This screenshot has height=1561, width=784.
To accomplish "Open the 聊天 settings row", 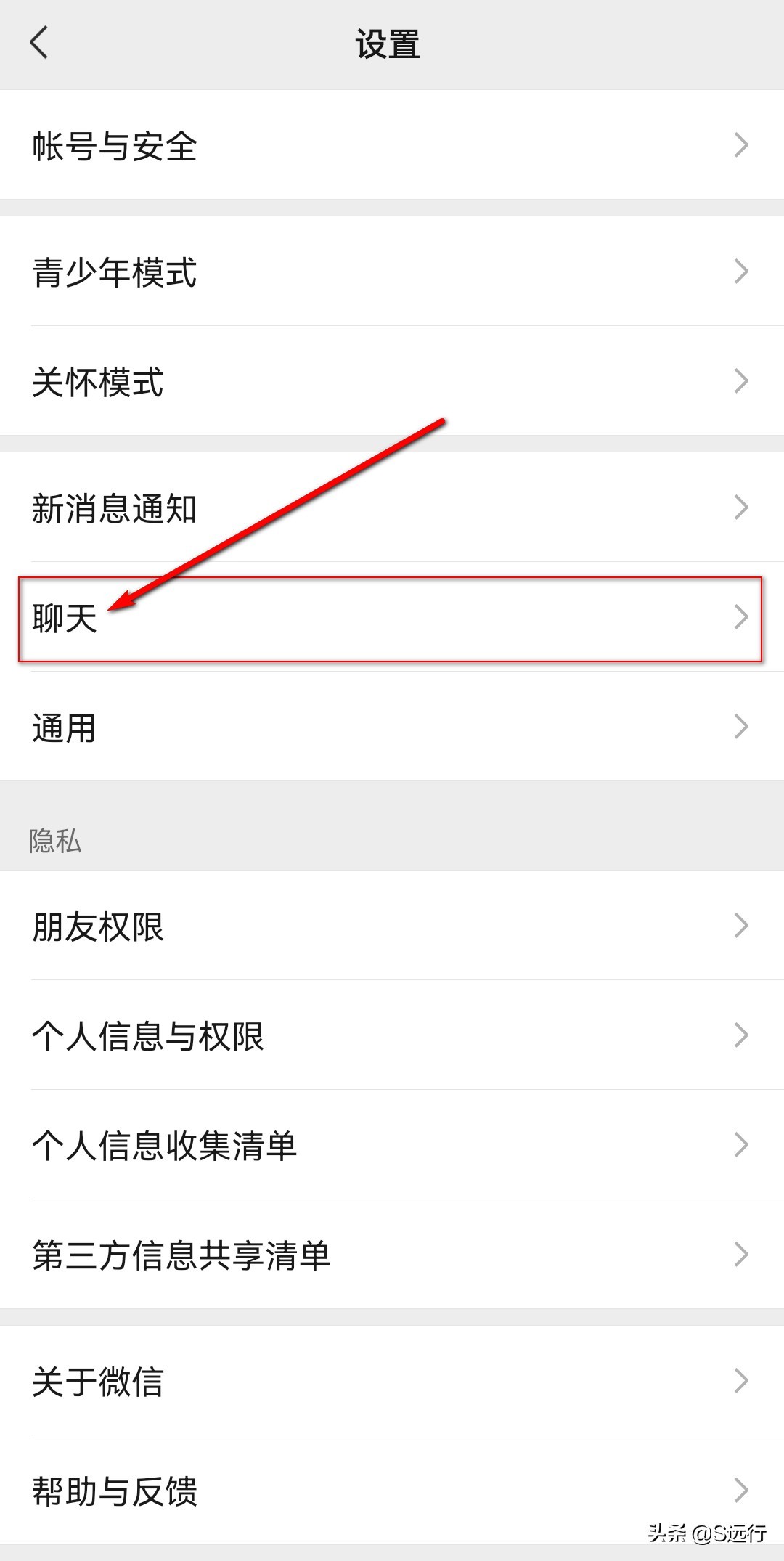I will (x=392, y=618).
